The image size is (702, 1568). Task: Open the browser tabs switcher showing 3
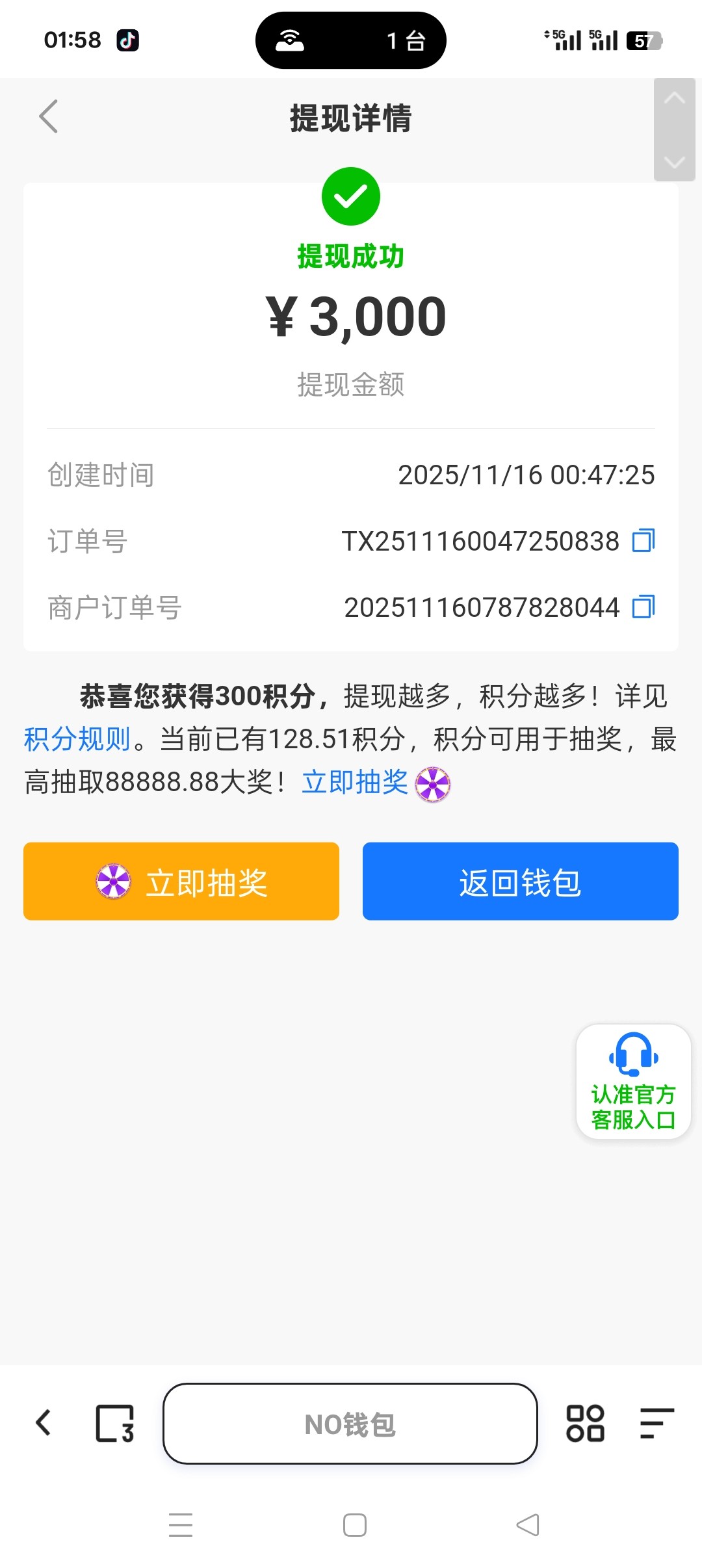pyautogui.click(x=115, y=1424)
